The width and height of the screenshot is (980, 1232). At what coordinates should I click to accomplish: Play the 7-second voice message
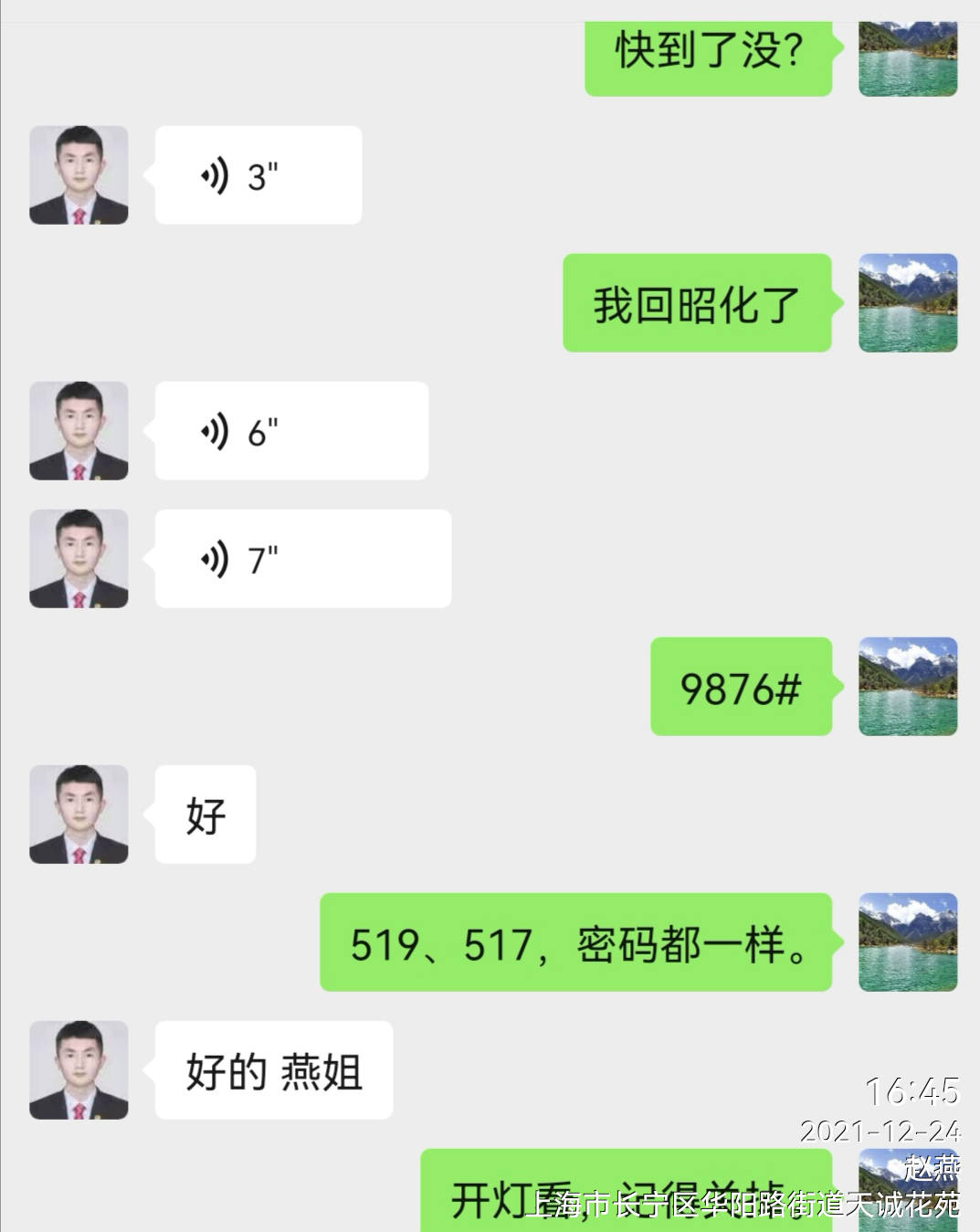click(302, 559)
